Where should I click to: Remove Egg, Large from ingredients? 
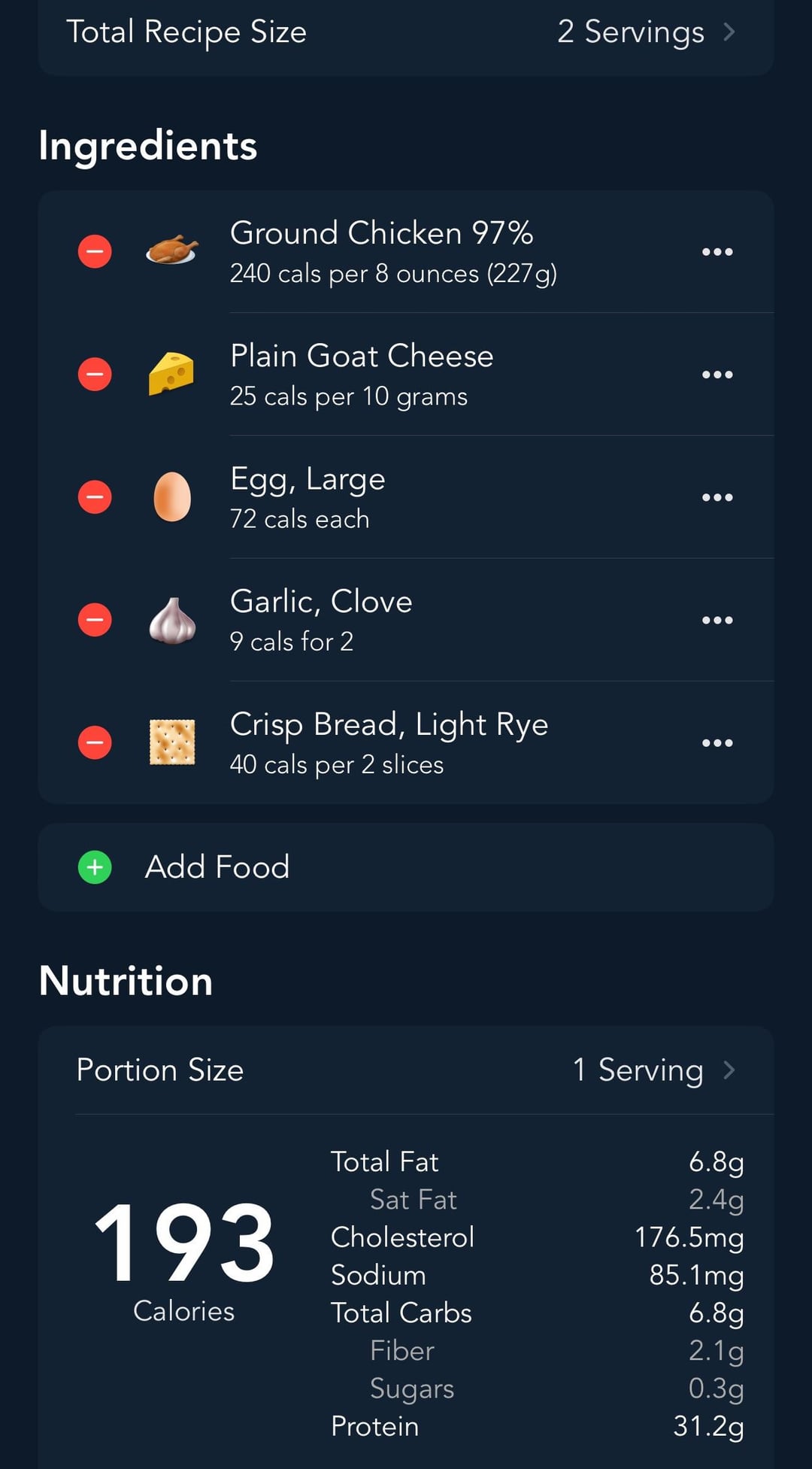coord(95,496)
